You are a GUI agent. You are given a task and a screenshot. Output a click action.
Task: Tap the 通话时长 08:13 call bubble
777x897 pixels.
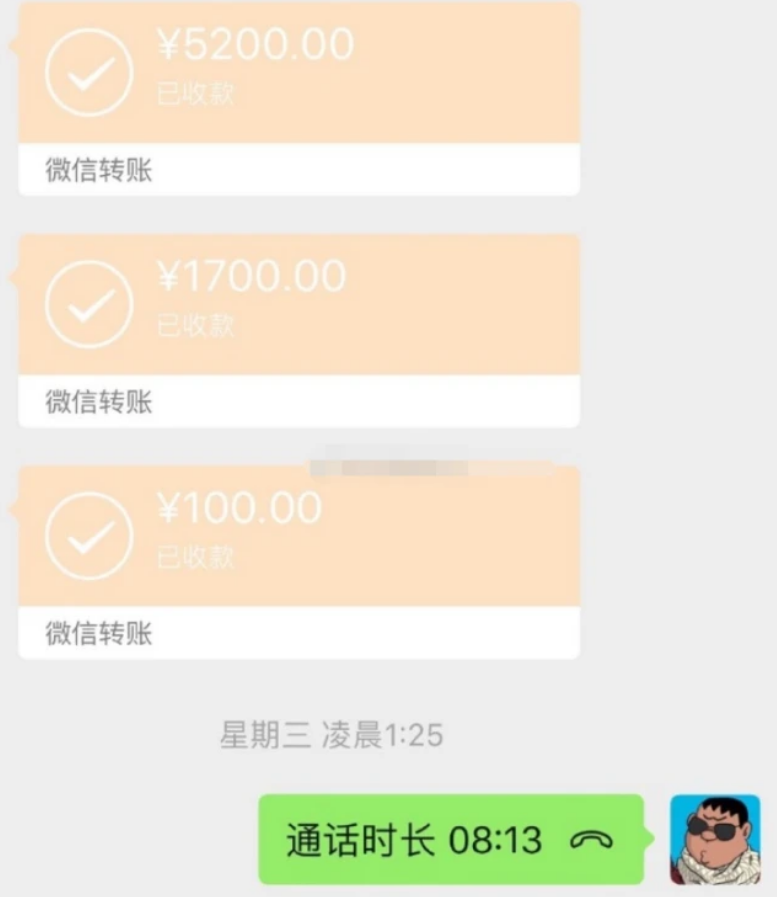point(450,840)
